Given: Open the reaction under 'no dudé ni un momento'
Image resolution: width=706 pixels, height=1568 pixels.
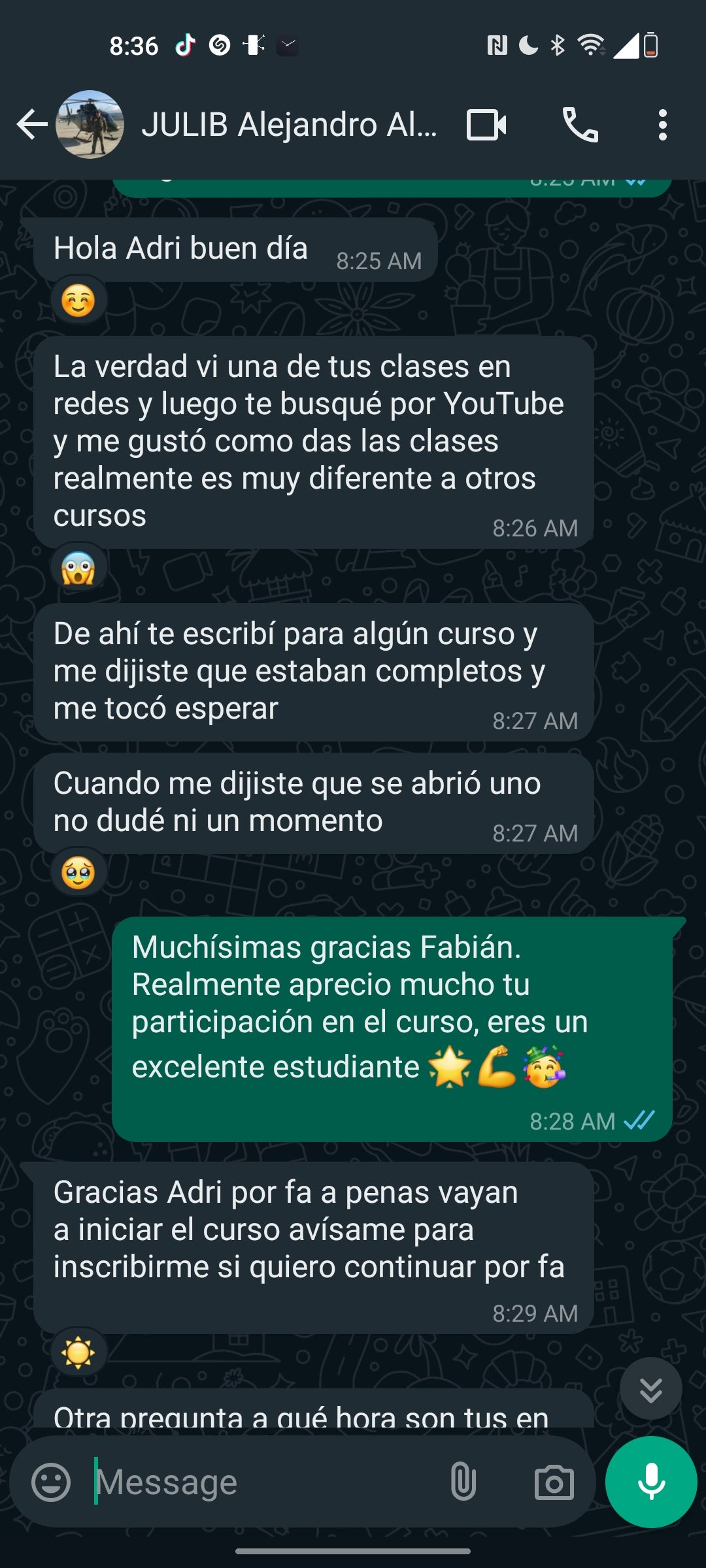Looking at the screenshot, I should tap(78, 873).
